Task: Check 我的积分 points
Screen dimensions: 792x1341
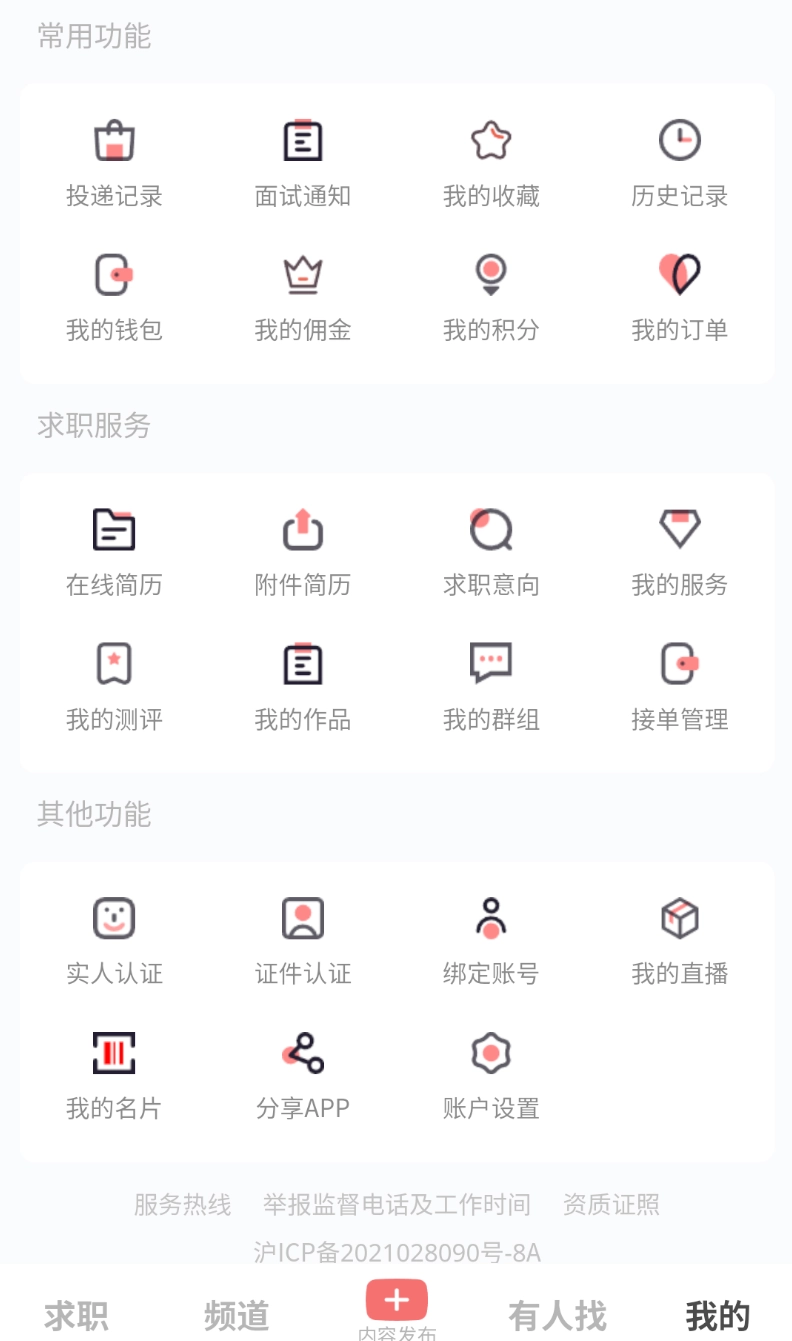Action: (490, 295)
